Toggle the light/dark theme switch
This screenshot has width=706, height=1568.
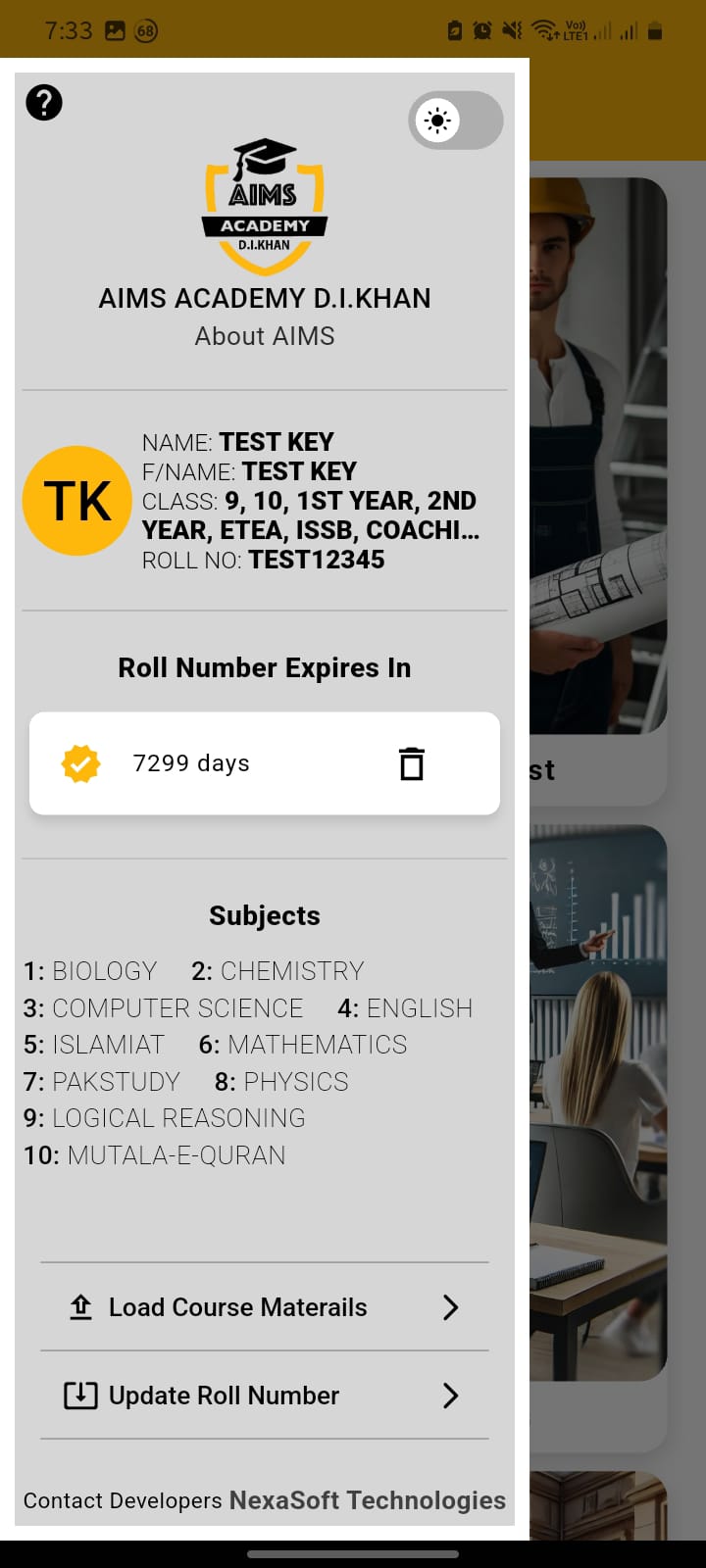click(456, 120)
